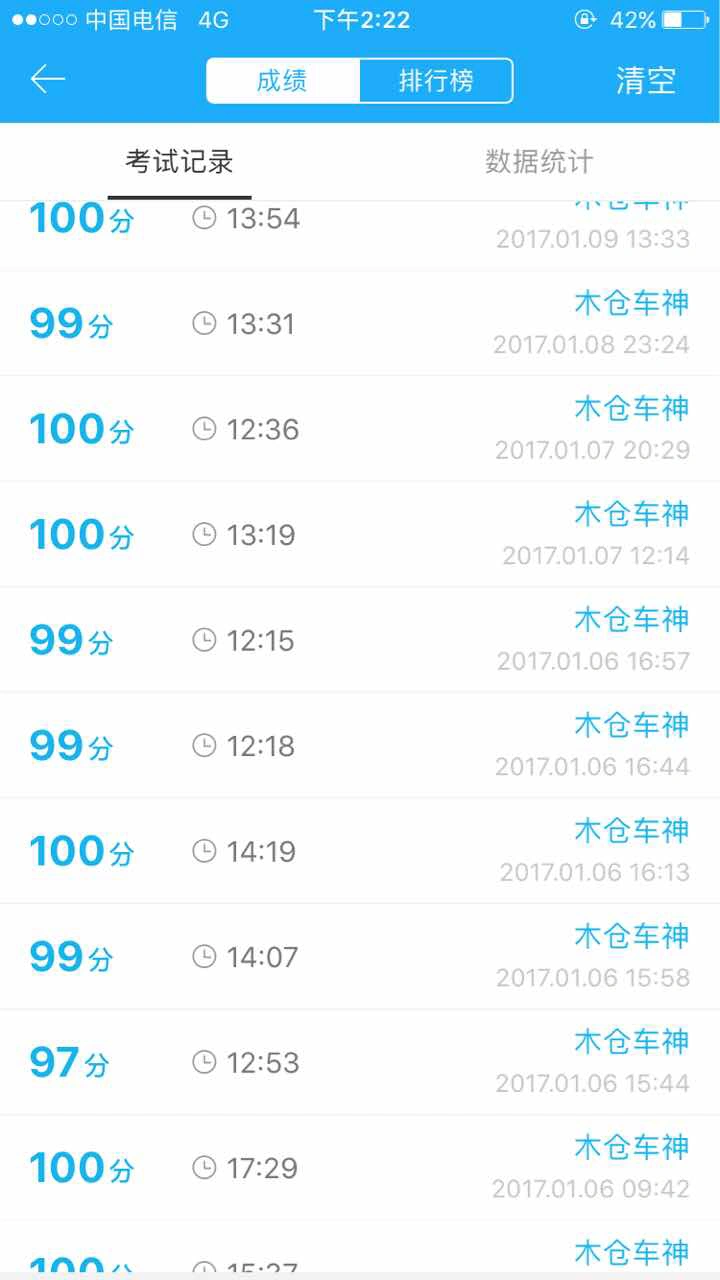Go back using the arrow icon
The height and width of the screenshot is (1280, 720).
47,79
